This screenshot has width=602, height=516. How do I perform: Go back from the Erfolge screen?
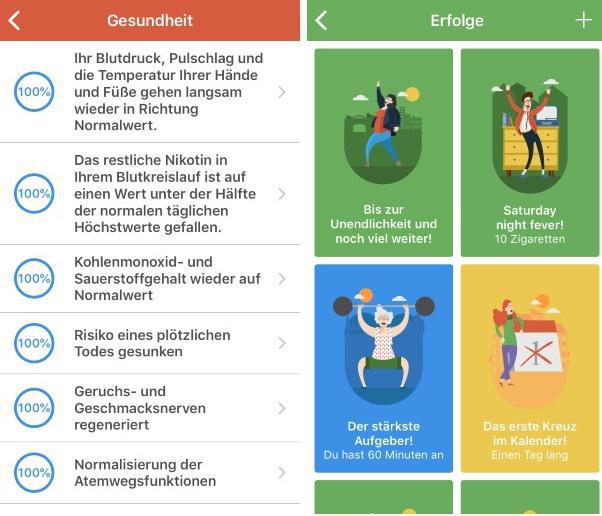pos(321,20)
